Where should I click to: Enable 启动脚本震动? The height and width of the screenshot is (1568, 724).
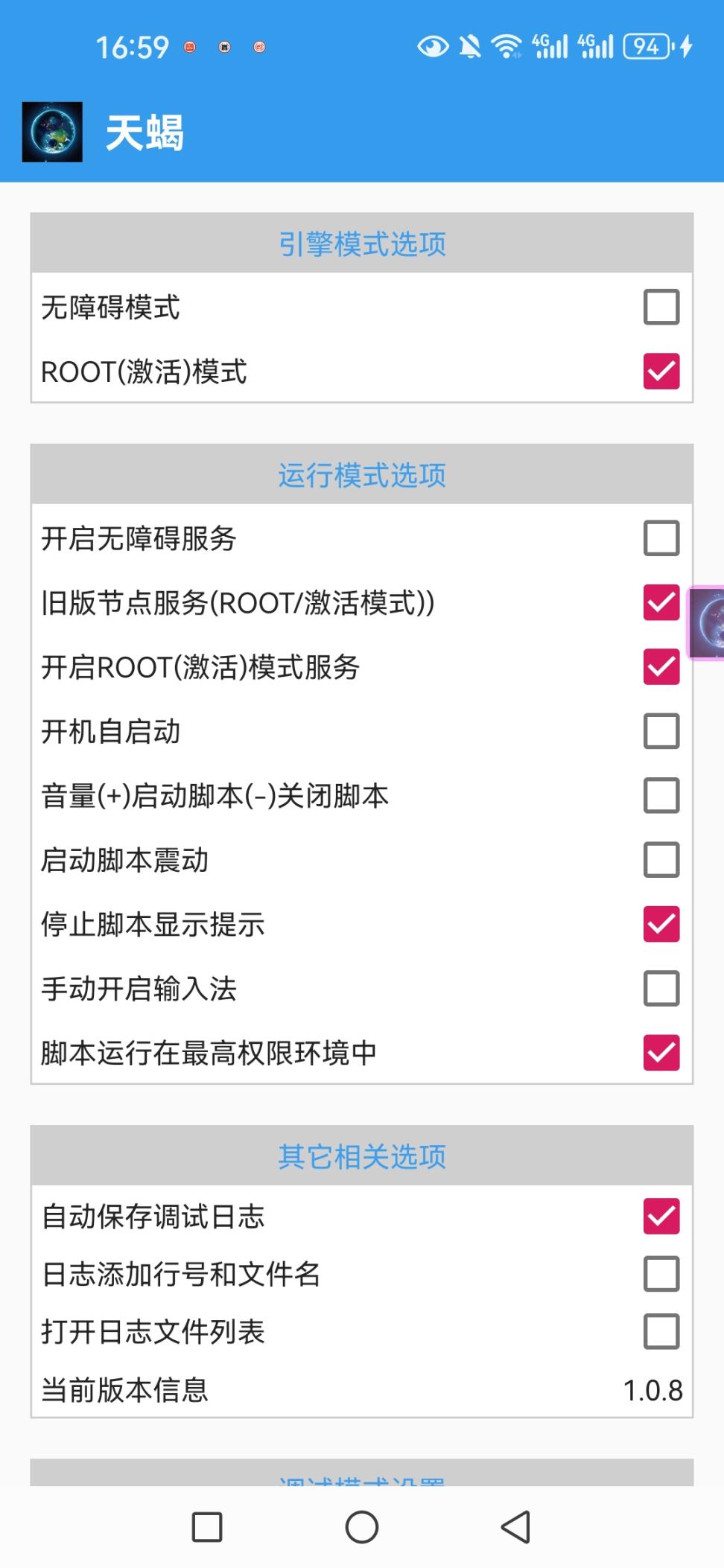[x=660, y=860]
